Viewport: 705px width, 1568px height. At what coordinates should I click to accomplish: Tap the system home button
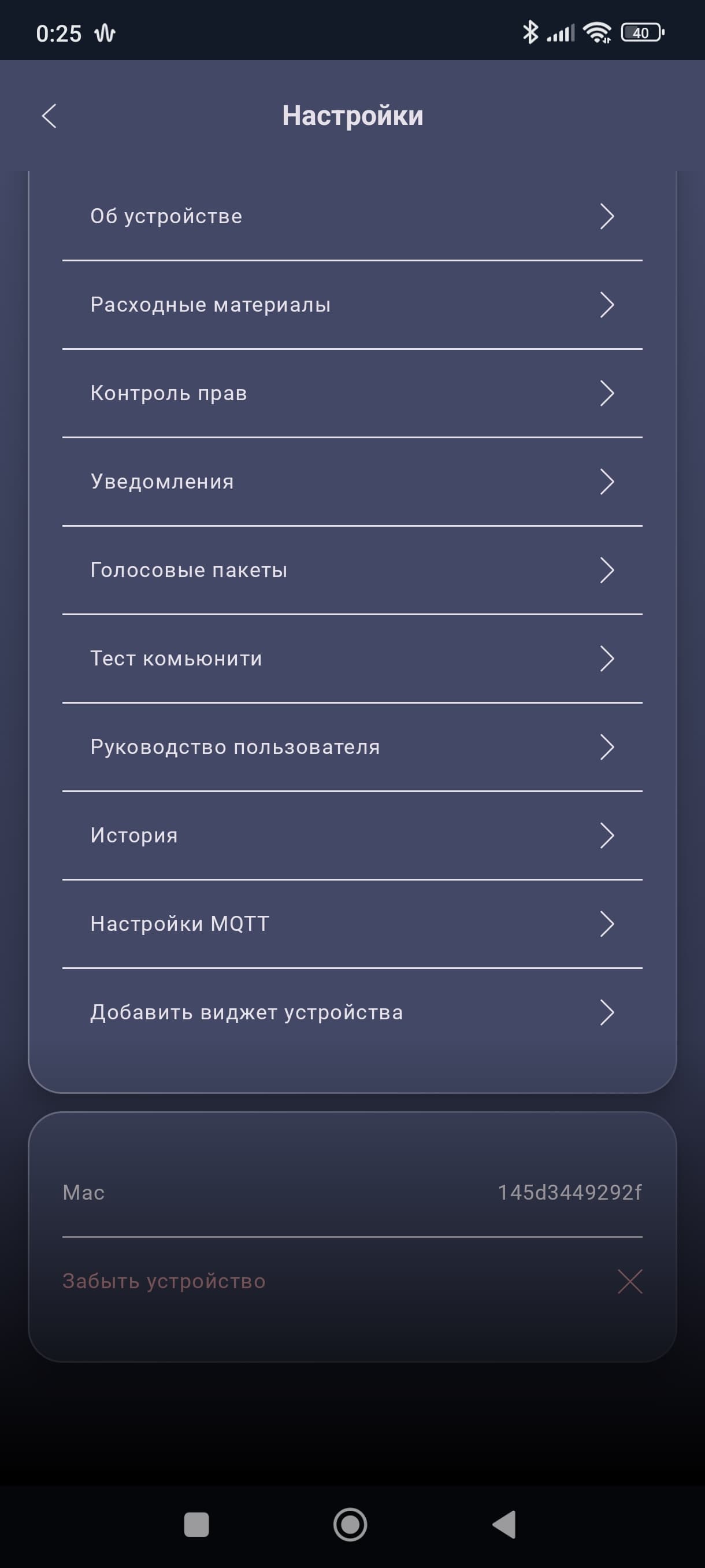click(350, 1525)
